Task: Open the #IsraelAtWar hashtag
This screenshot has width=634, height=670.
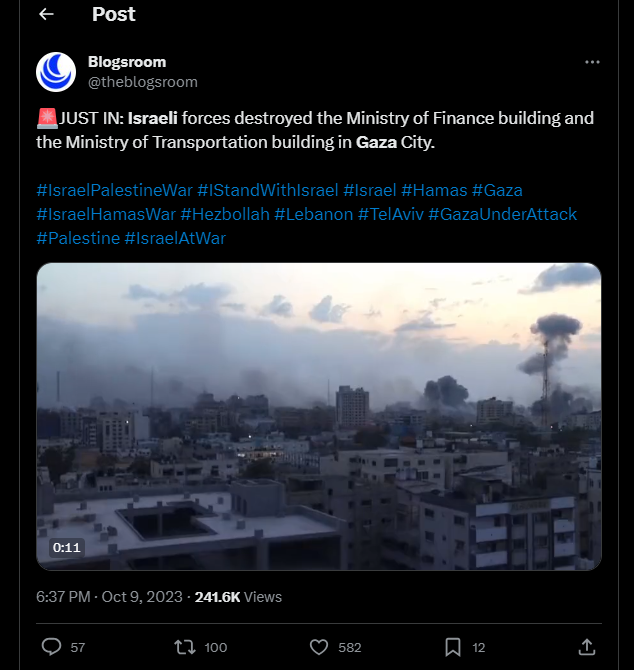Action: [x=175, y=238]
